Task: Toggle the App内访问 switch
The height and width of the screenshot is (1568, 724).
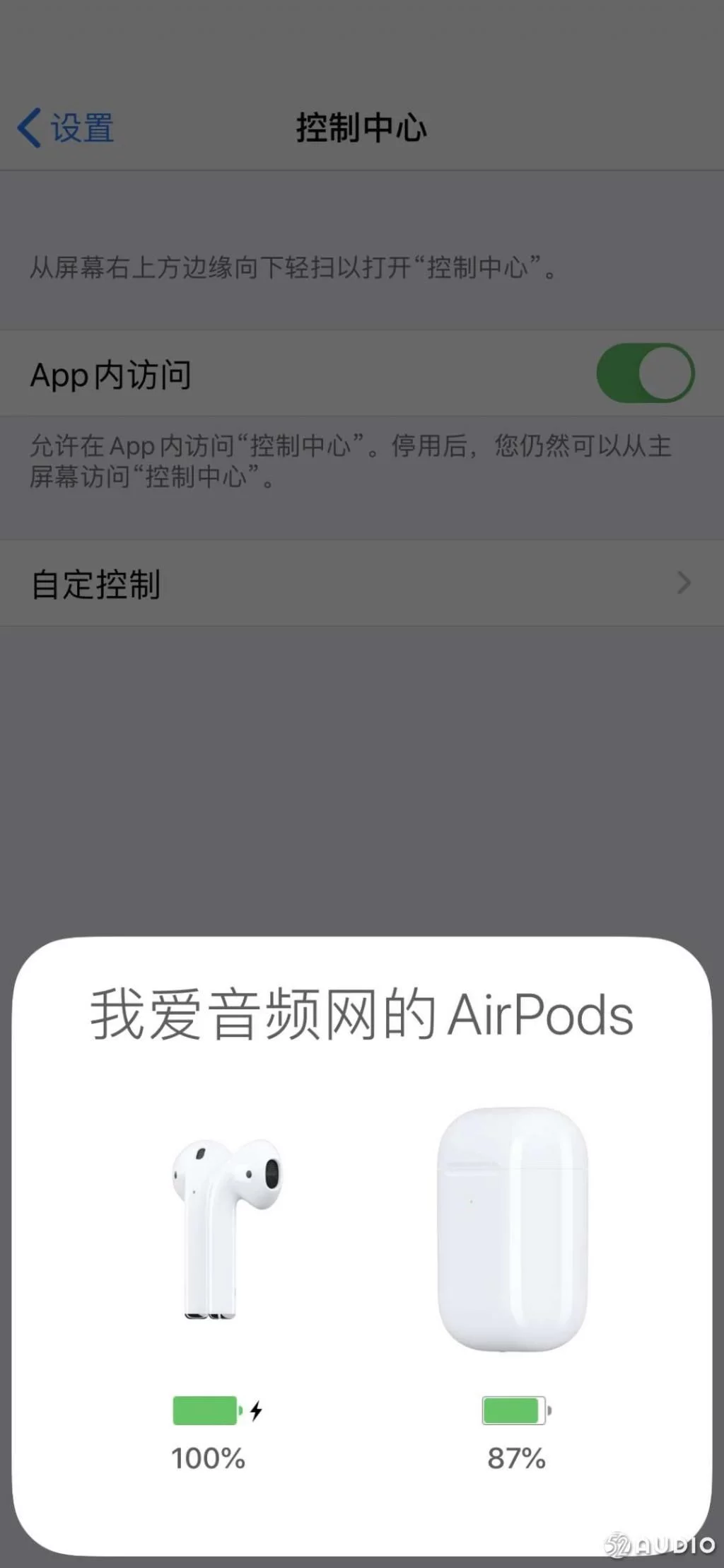Action: (x=645, y=373)
